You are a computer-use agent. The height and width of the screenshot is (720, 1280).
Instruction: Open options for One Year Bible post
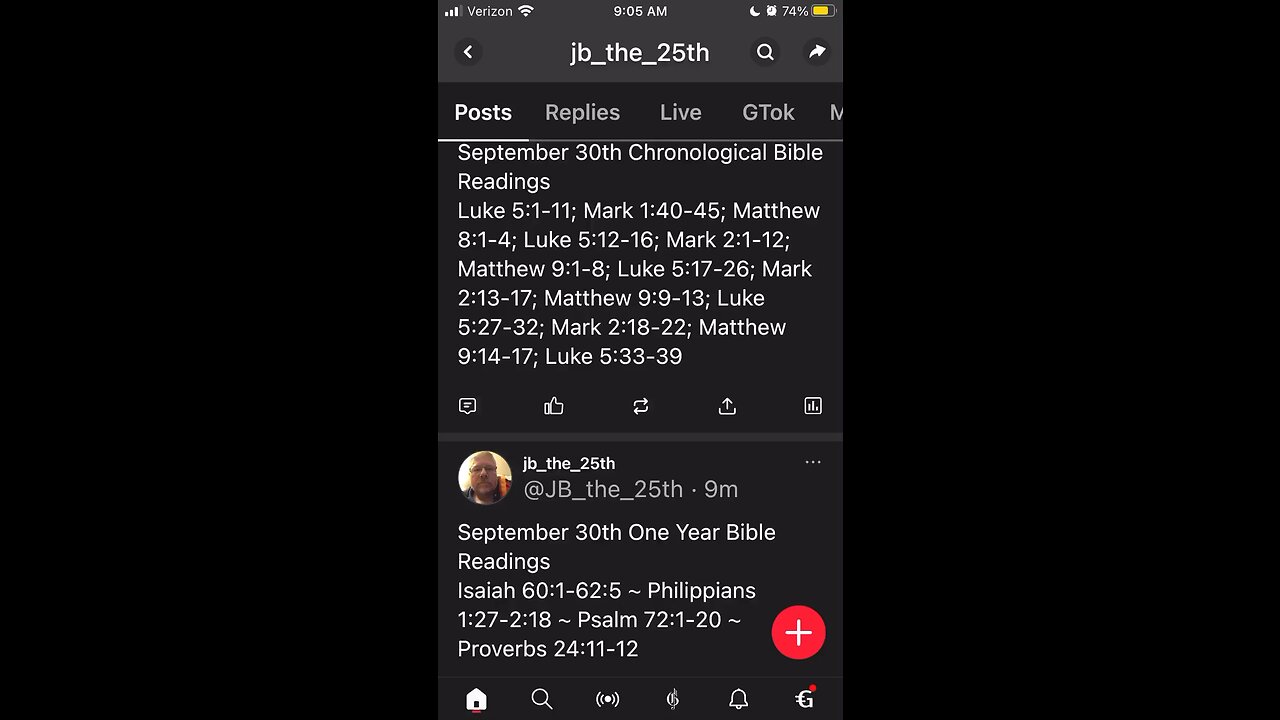tap(813, 462)
